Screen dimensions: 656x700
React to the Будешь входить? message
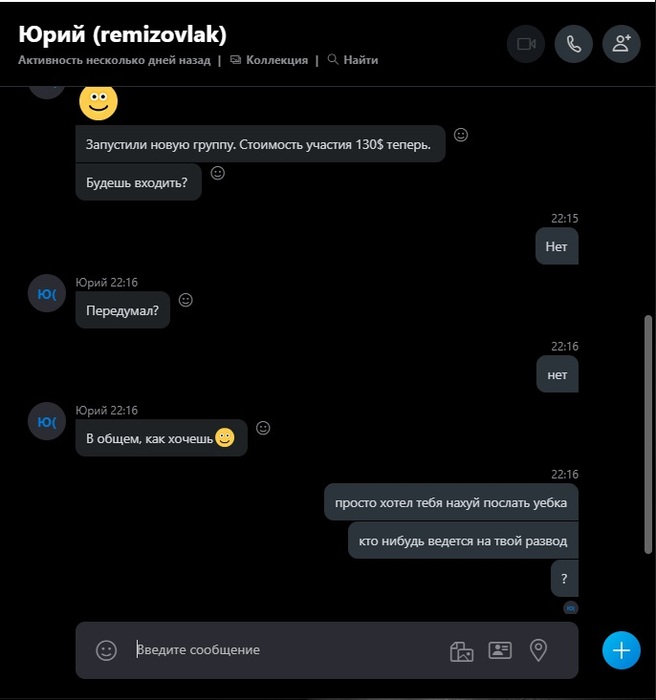point(217,173)
